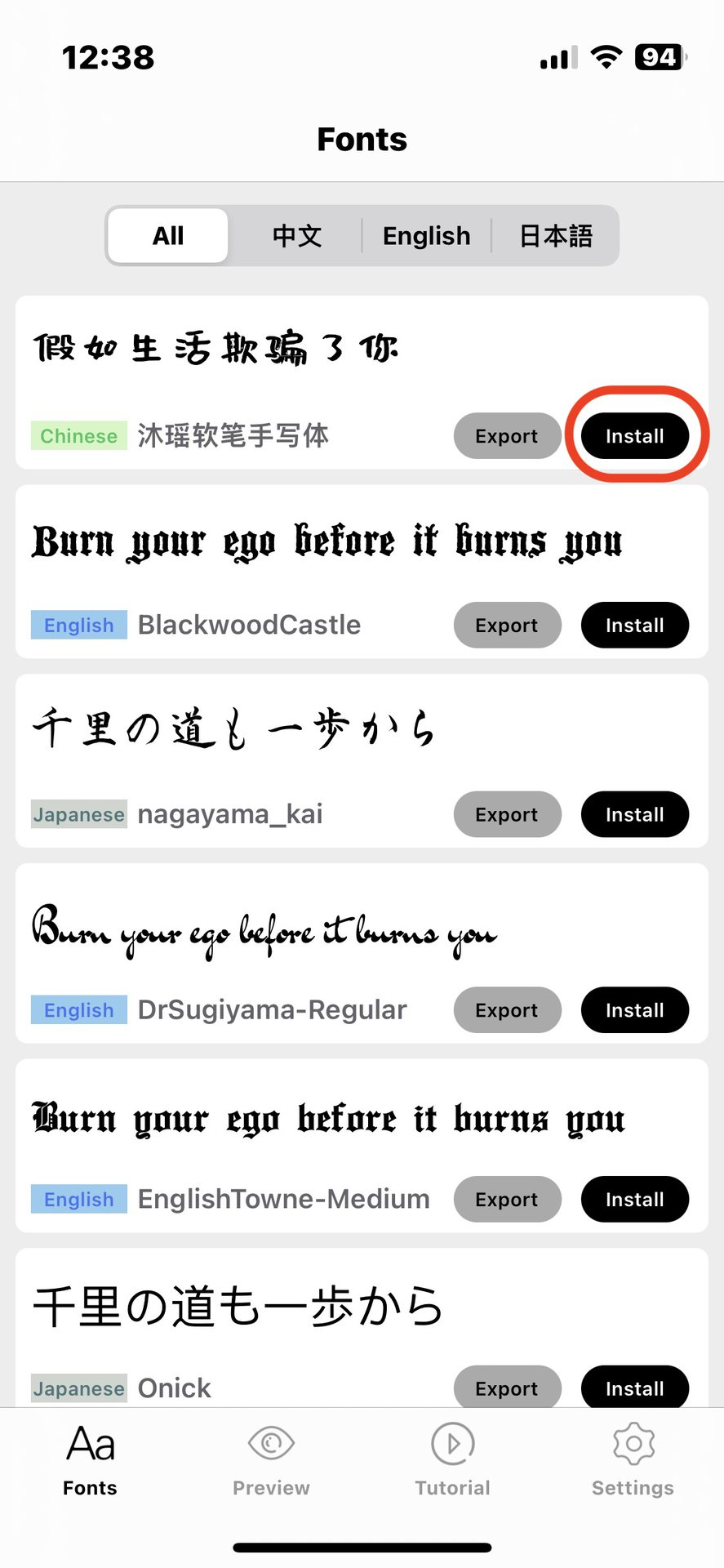The height and width of the screenshot is (1568, 724).
Task: Switch to the 中文 fonts filter
Action: click(296, 236)
